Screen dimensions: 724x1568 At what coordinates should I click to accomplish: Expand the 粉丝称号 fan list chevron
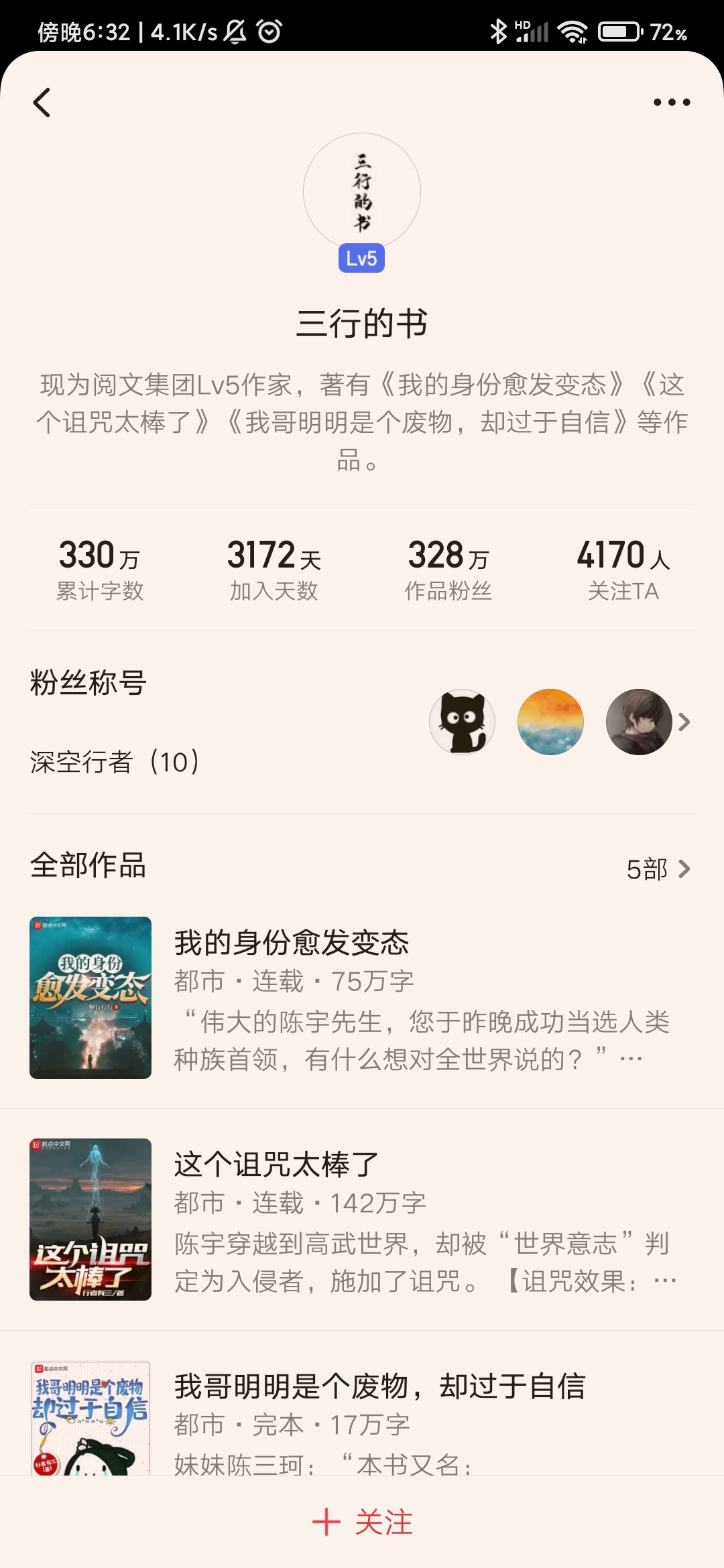(x=684, y=722)
